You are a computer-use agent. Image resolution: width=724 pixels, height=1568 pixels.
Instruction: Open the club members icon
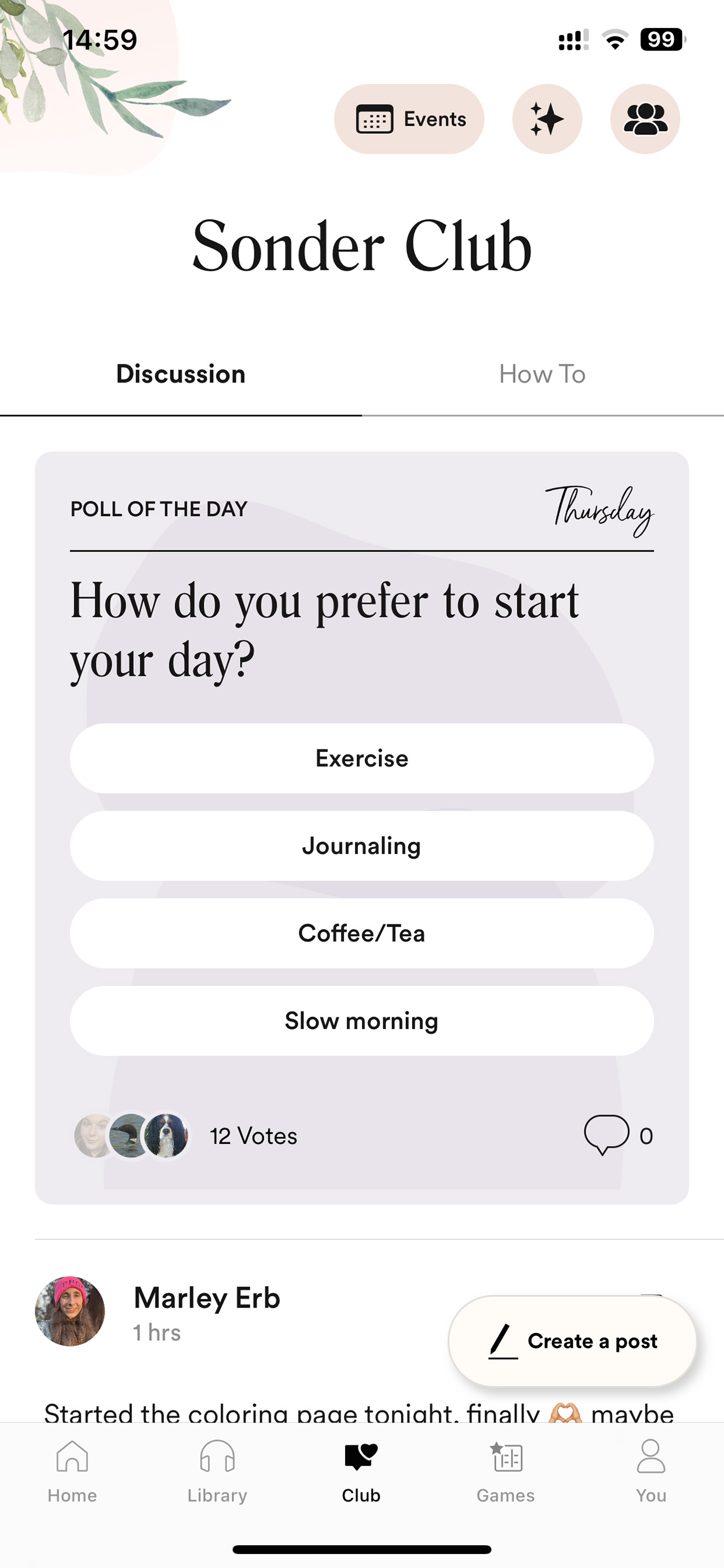pyautogui.click(x=645, y=119)
